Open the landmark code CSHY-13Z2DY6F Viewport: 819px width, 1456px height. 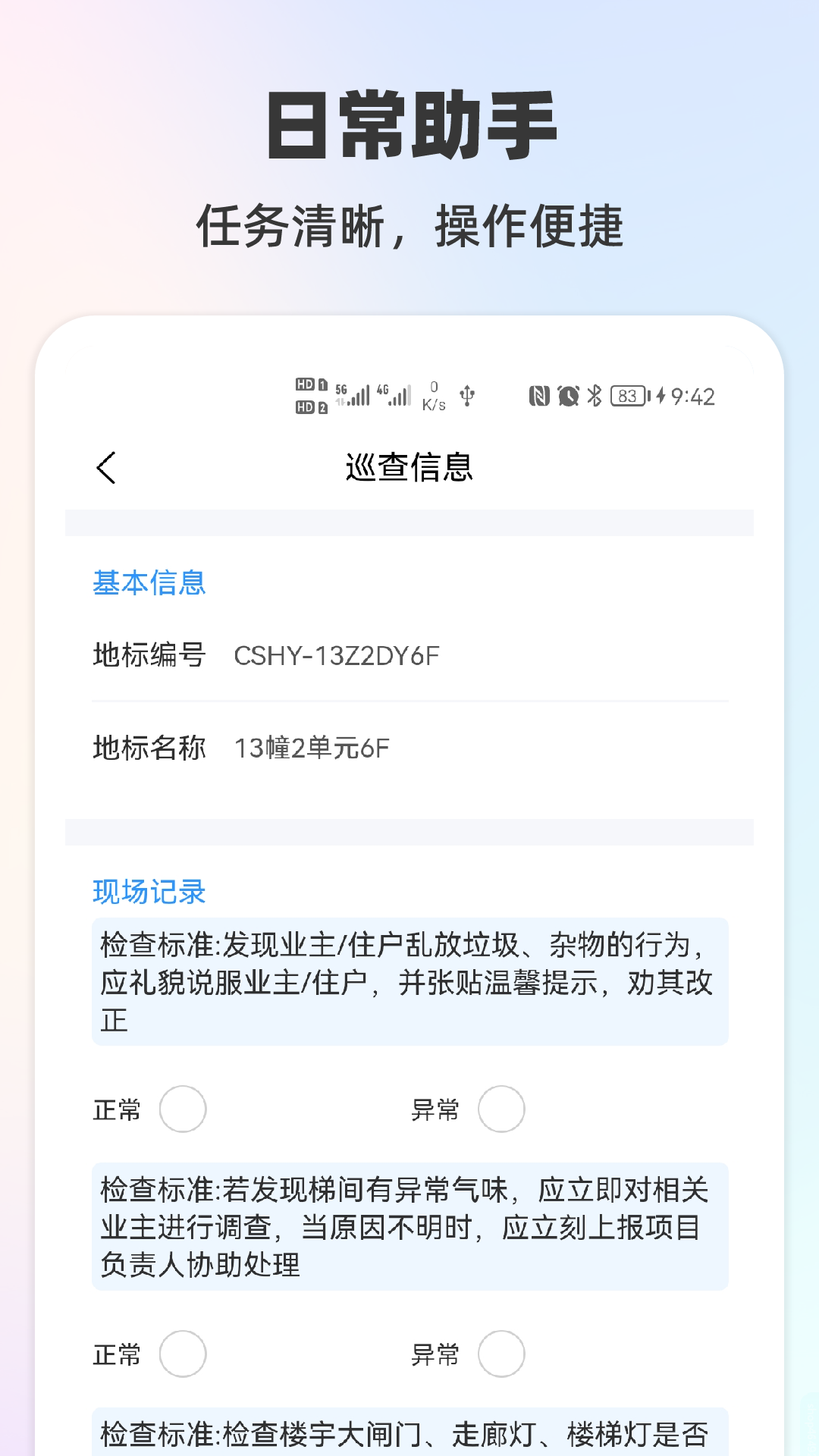point(341,657)
